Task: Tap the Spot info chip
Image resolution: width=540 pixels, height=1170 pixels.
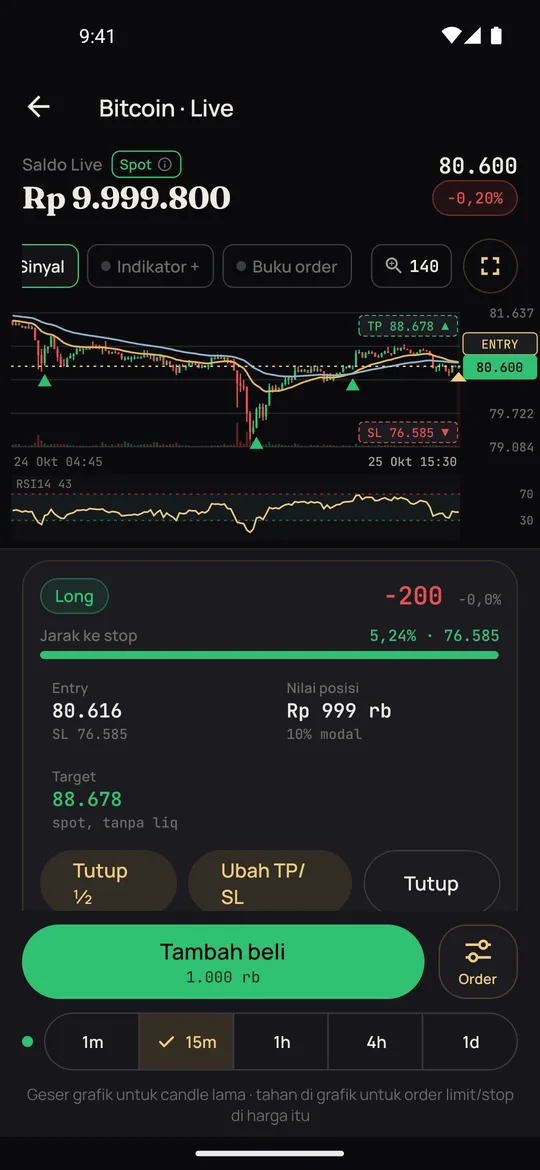Action: (146, 164)
